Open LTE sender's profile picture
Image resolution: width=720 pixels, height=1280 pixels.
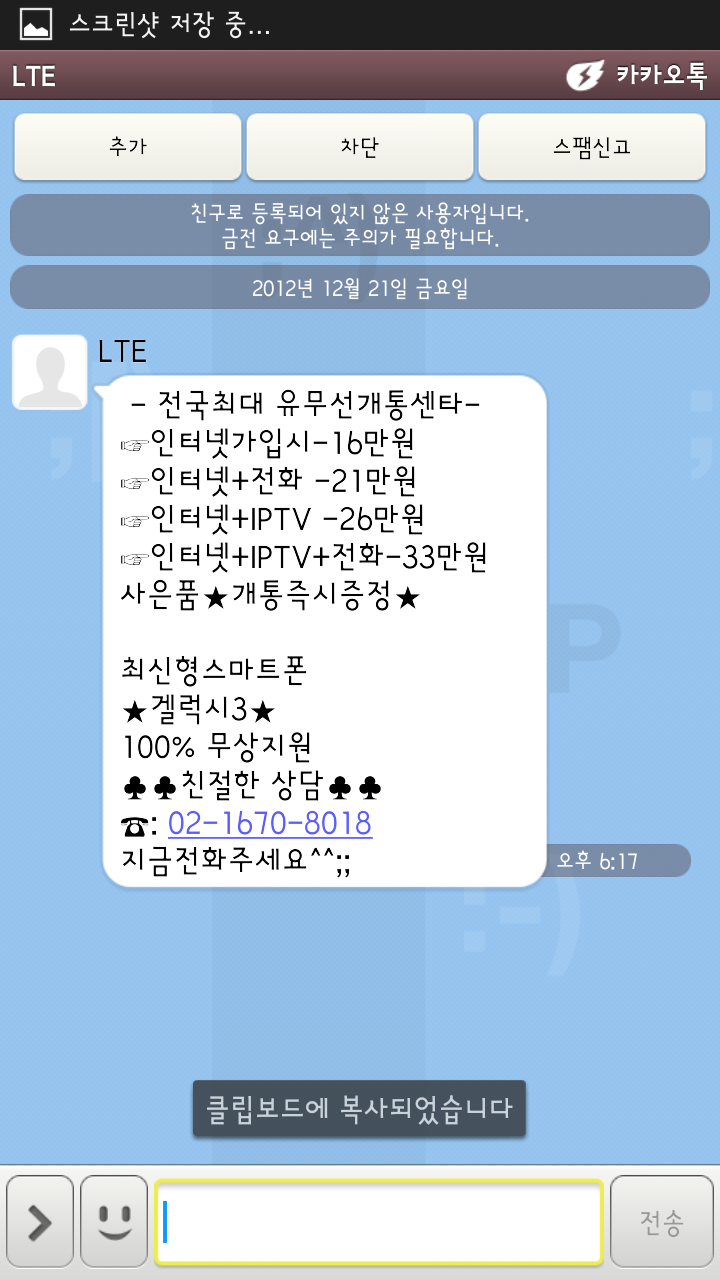49,373
